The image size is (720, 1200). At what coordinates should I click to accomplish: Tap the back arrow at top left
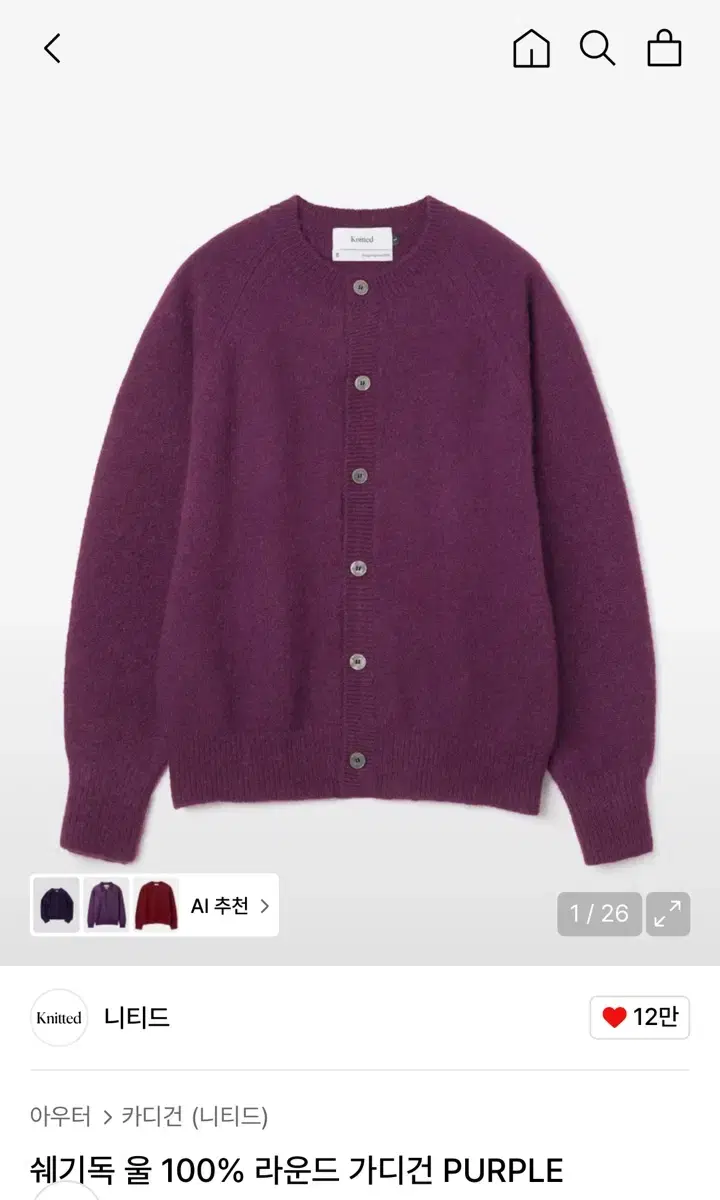coord(50,48)
